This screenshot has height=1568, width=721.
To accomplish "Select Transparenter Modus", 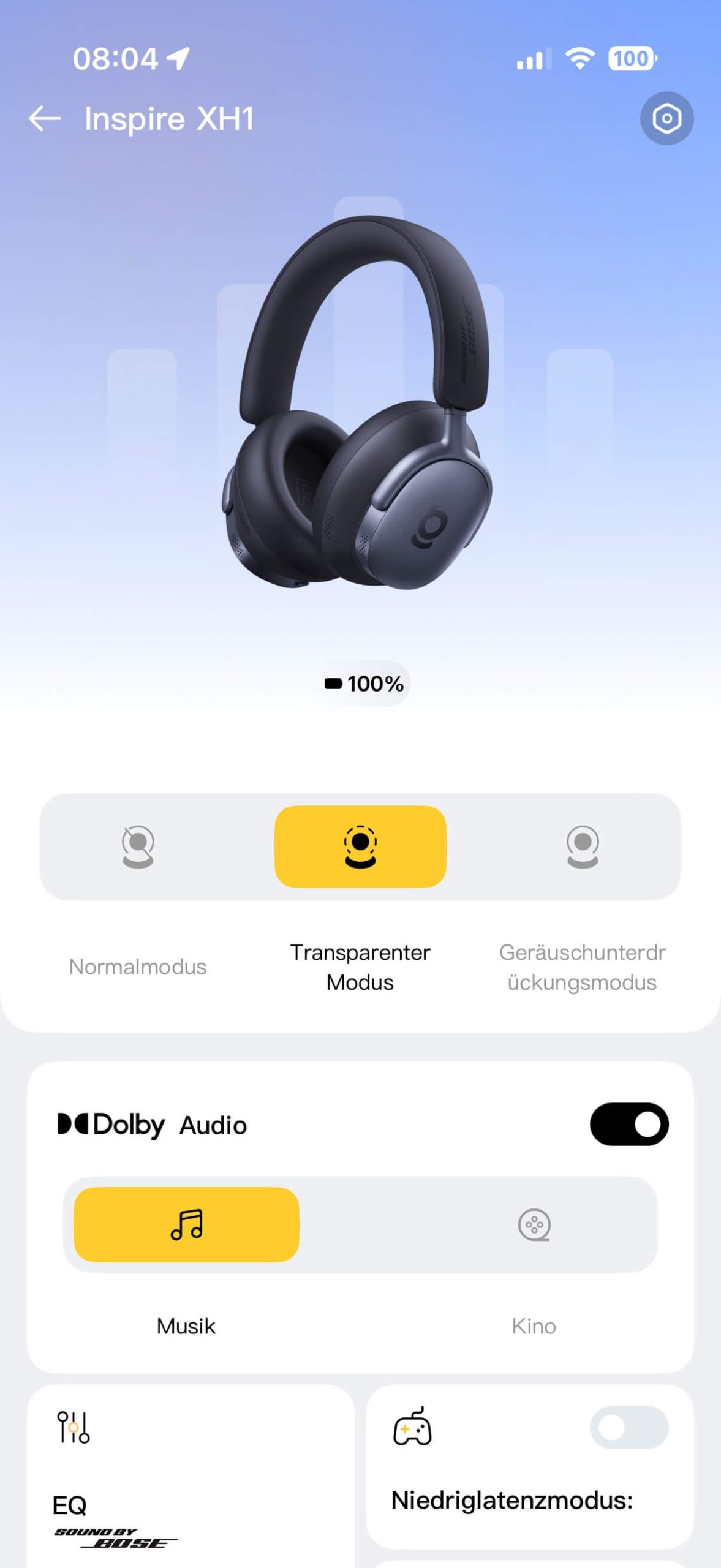I will (x=360, y=847).
